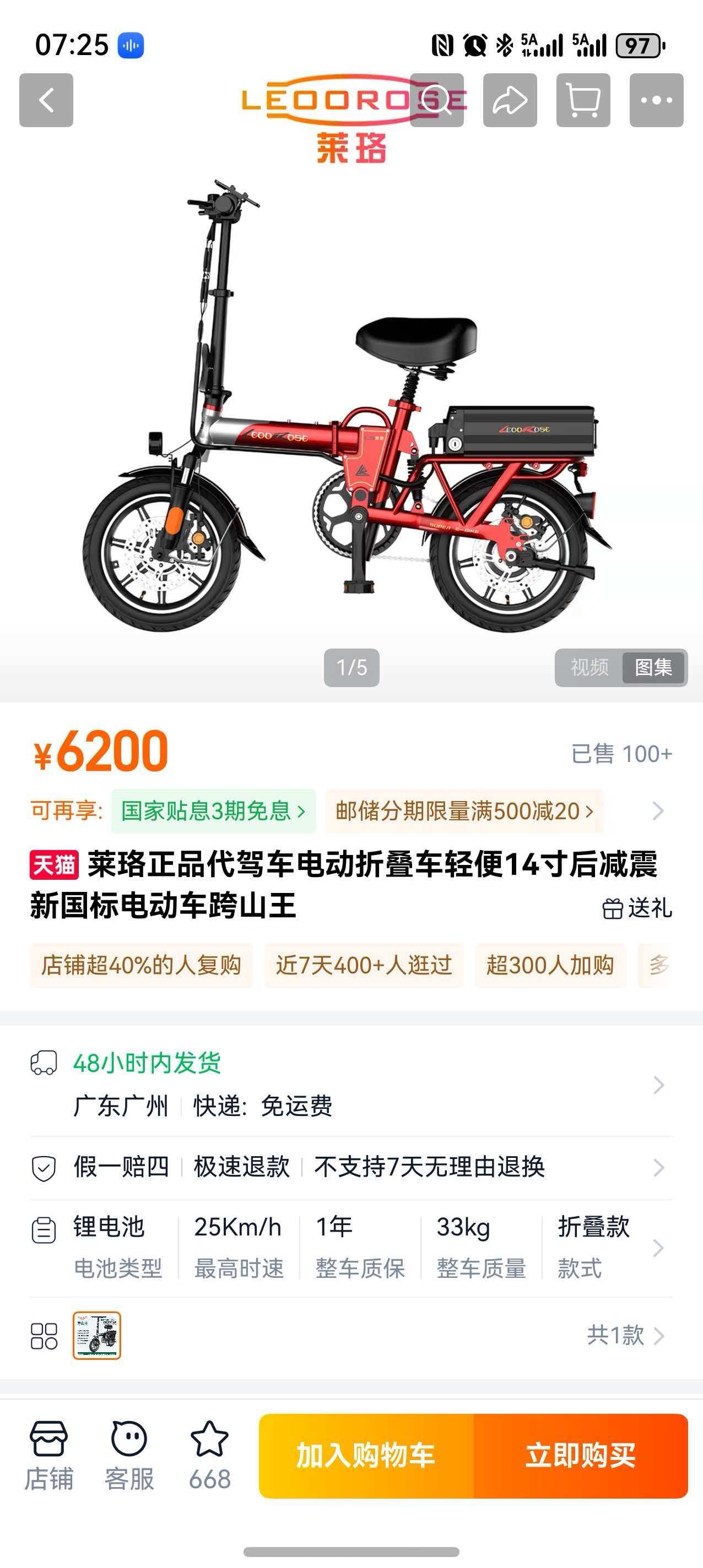Image resolution: width=703 pixels, height=1568 pixels.
Task: Favorite the item via star 668
Action: click(209, 1455)
